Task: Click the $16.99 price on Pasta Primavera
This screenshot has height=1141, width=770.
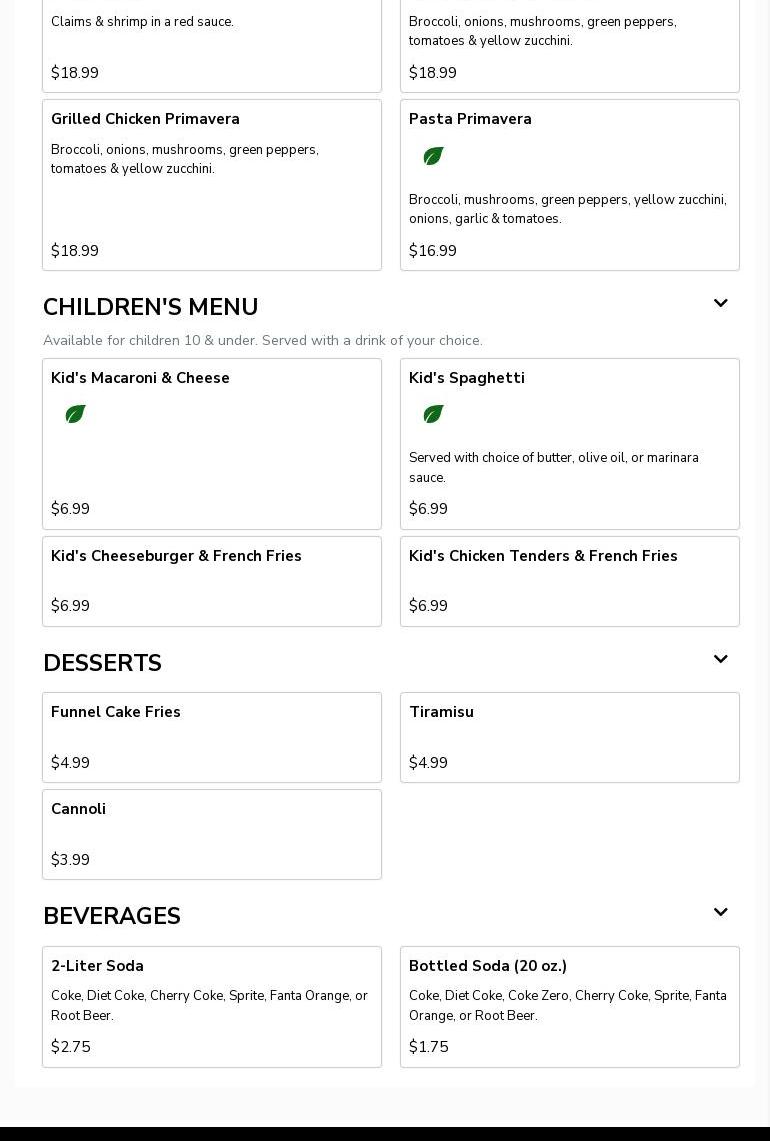Action: [x=432, y=251]
